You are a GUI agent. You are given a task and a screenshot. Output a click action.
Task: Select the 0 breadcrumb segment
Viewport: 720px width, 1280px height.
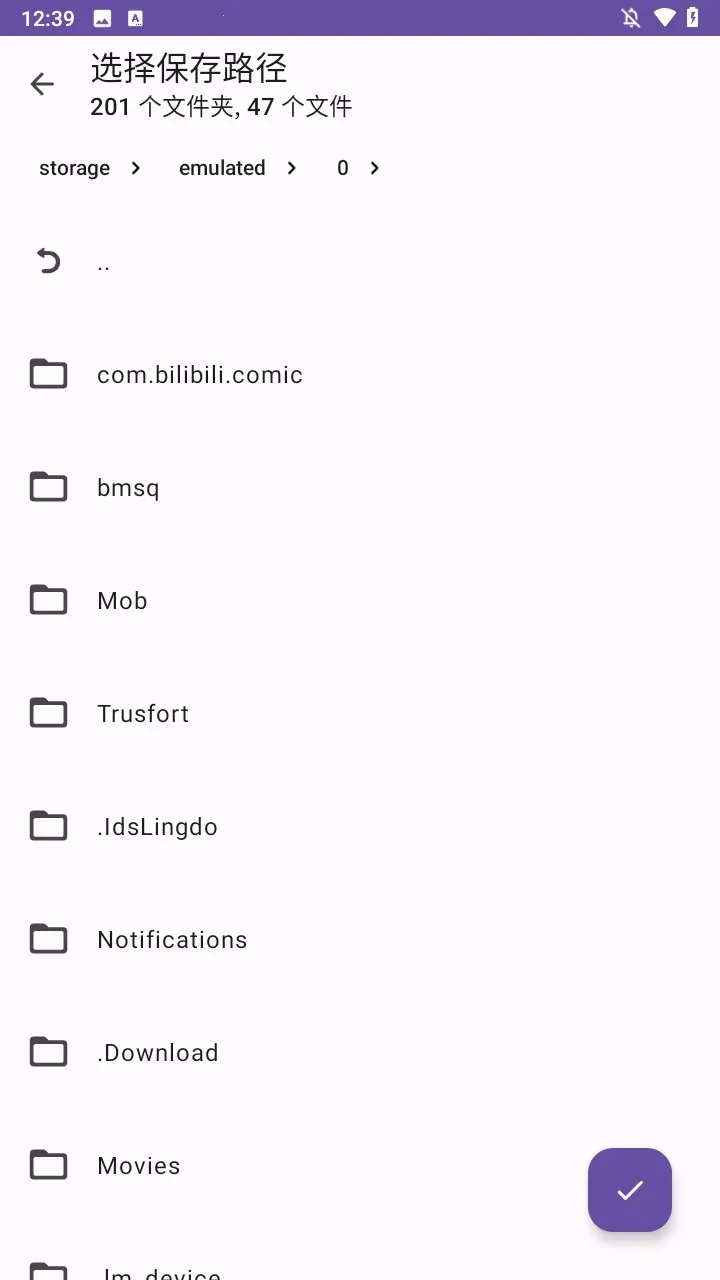tap(342, 168)
